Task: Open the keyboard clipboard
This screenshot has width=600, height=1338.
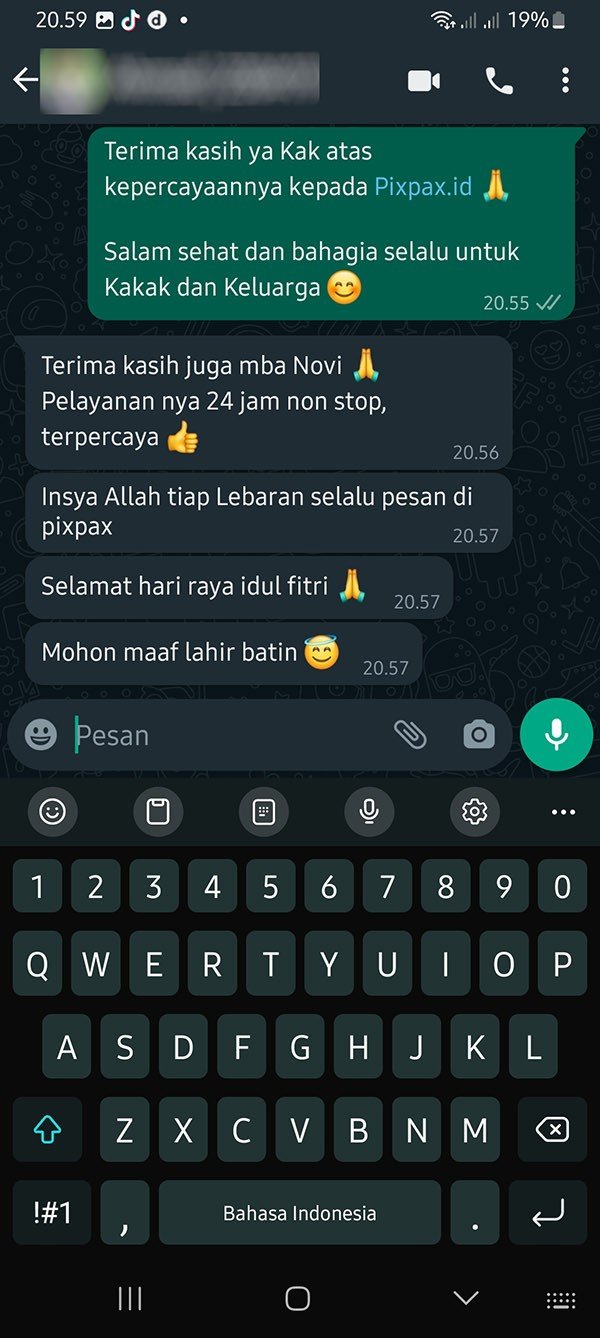Action: (158, 812)
